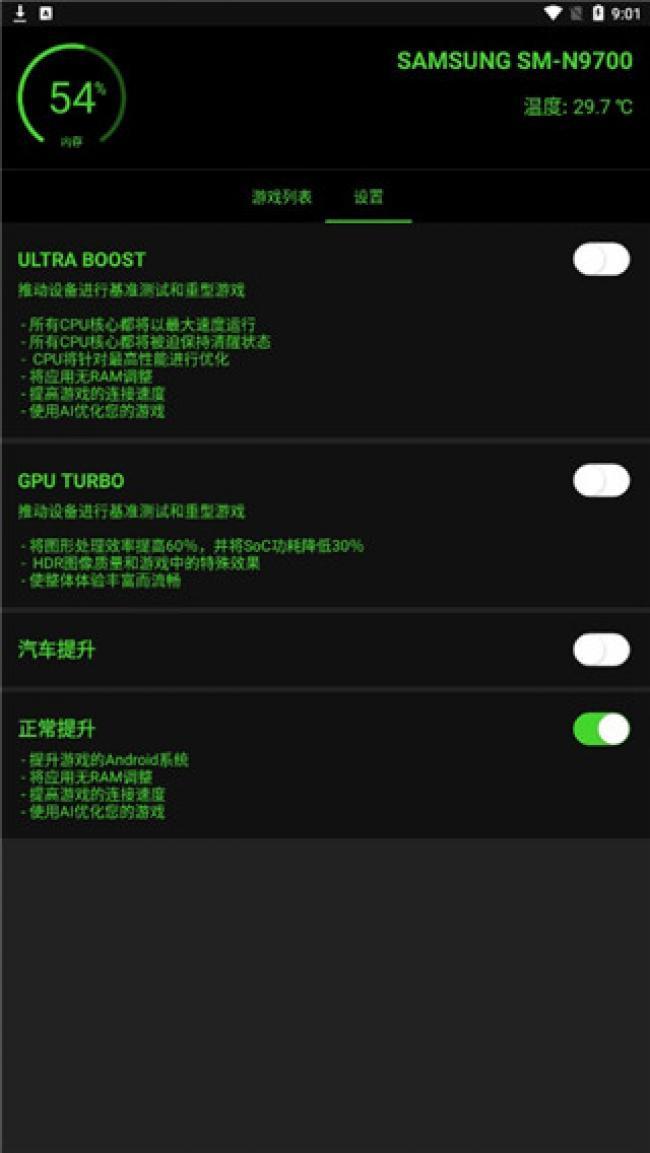This screenshot has width=650, height=1153.
Task: Toggle the 汽车提升 switch on
Action: click(x=601, y=649)
